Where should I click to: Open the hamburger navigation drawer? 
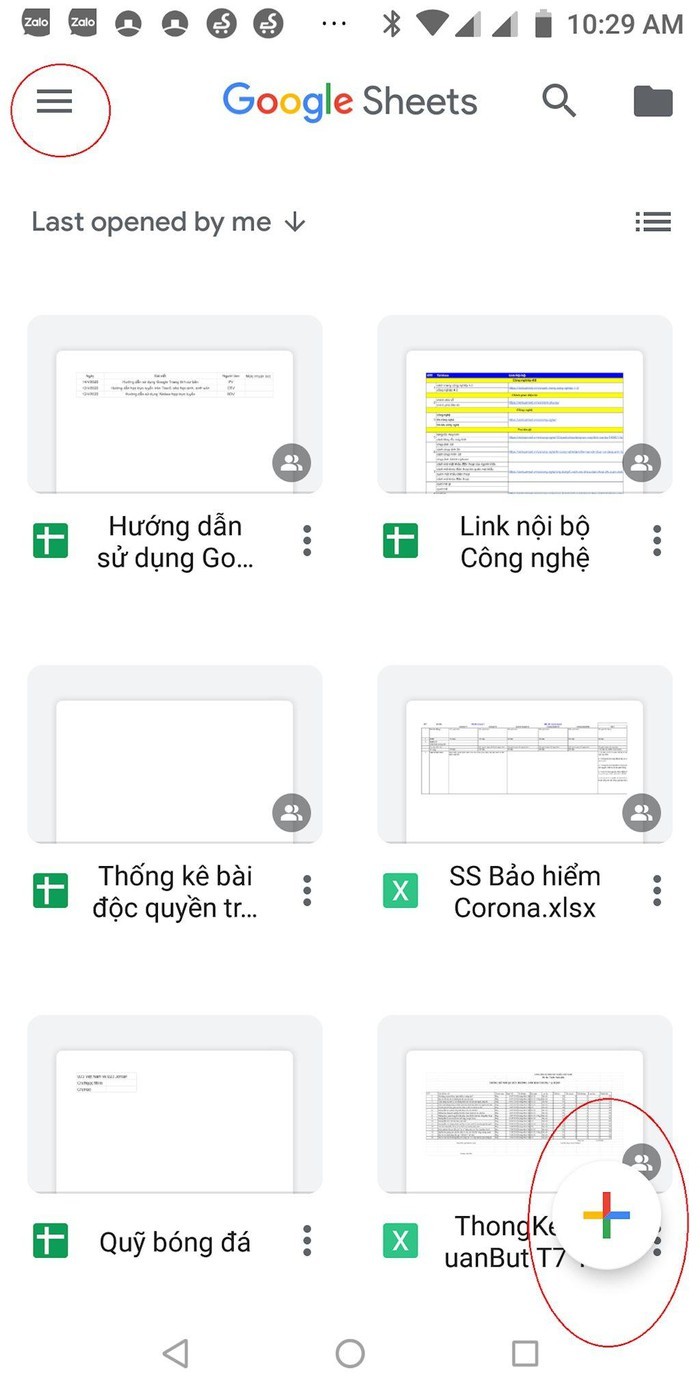pos(55,101)
